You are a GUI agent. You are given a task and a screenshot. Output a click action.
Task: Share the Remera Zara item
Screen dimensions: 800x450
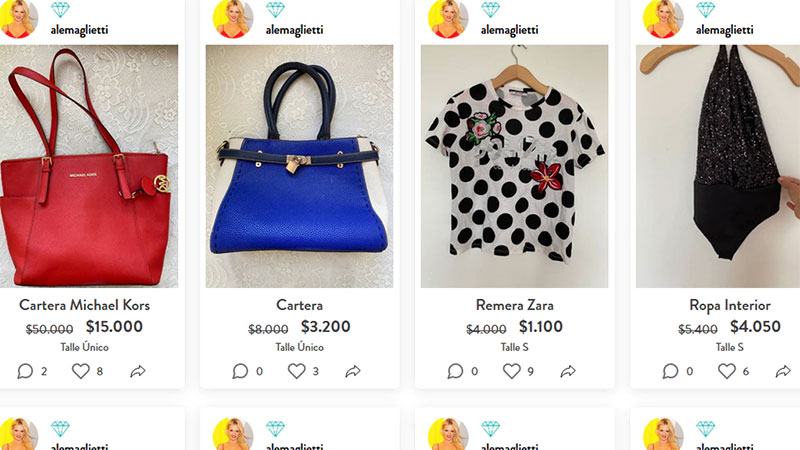pos(568,371)
